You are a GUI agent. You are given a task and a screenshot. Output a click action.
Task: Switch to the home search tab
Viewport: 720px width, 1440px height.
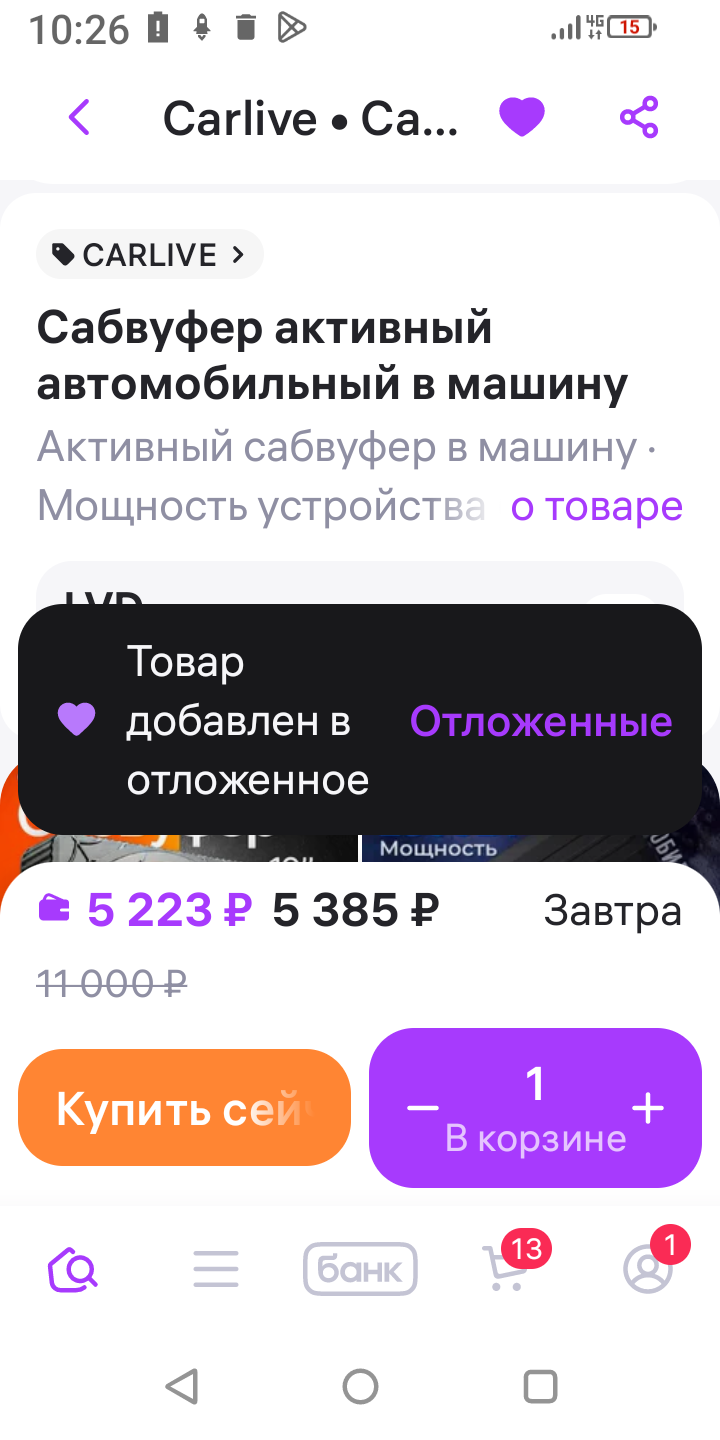point(73,1270)
